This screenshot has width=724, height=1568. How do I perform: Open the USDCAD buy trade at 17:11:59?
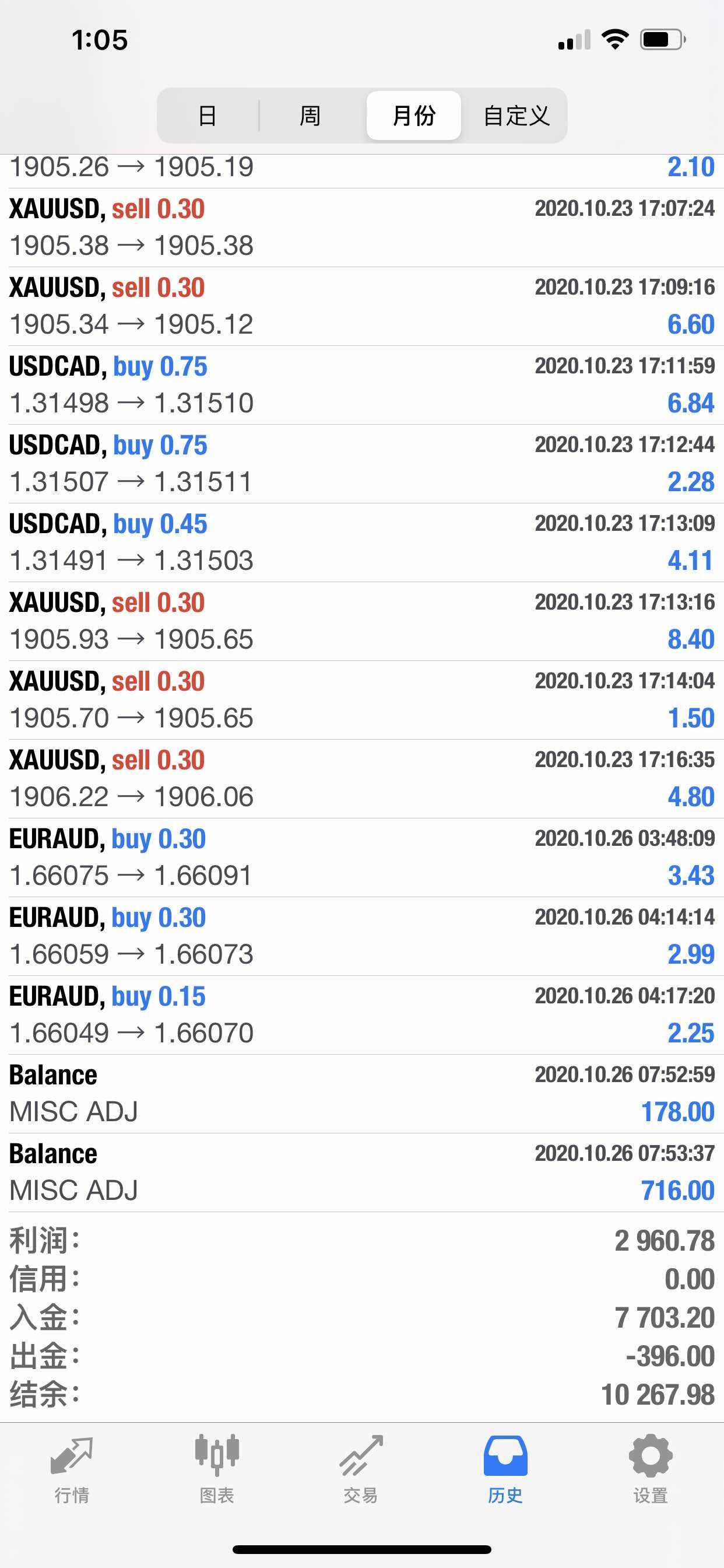coord(362,386)
